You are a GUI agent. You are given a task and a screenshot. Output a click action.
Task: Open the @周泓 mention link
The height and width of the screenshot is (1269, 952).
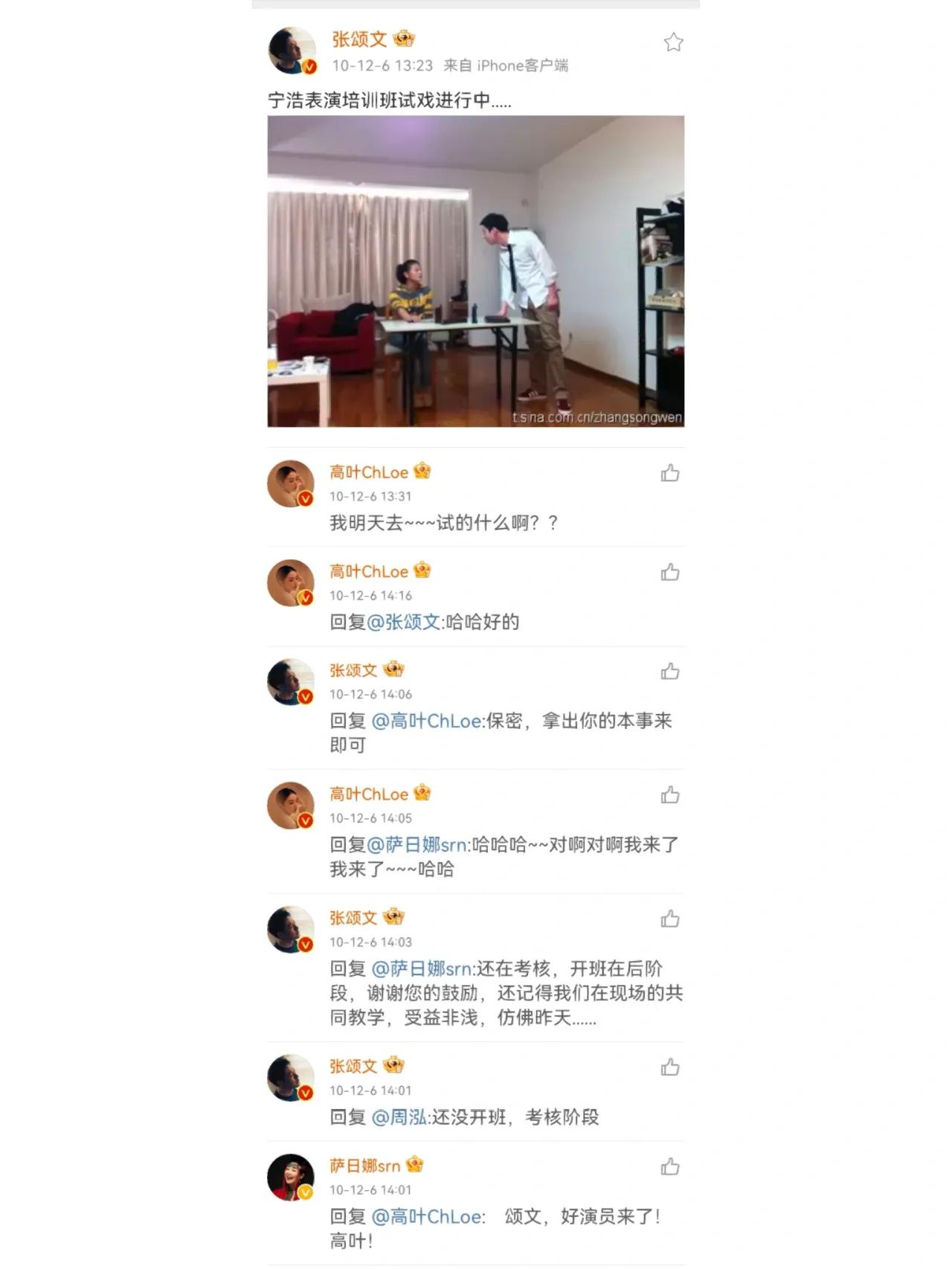(399, 1117)
